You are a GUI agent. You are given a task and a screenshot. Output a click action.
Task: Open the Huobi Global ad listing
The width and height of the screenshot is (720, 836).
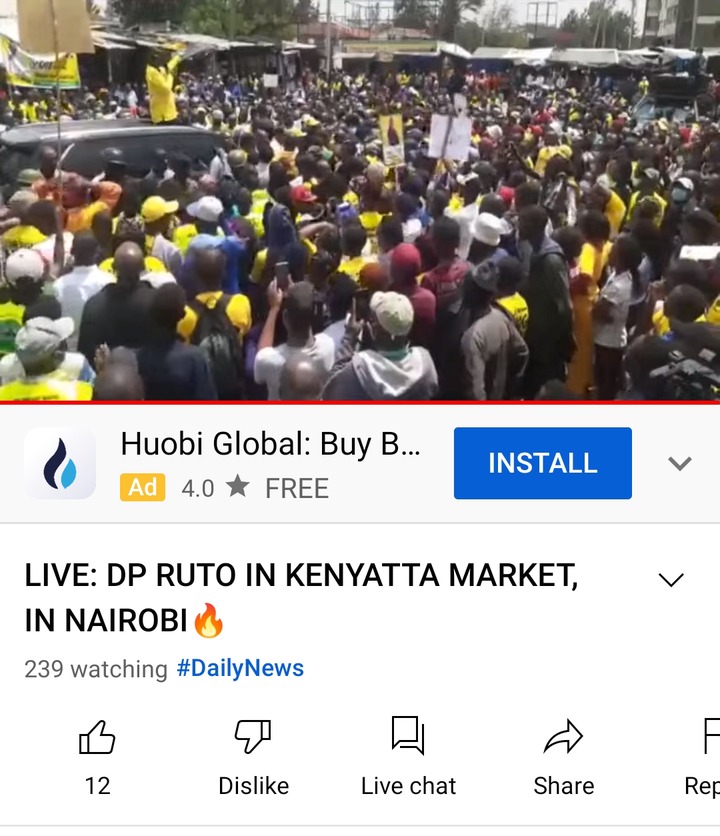coord(270,463)
